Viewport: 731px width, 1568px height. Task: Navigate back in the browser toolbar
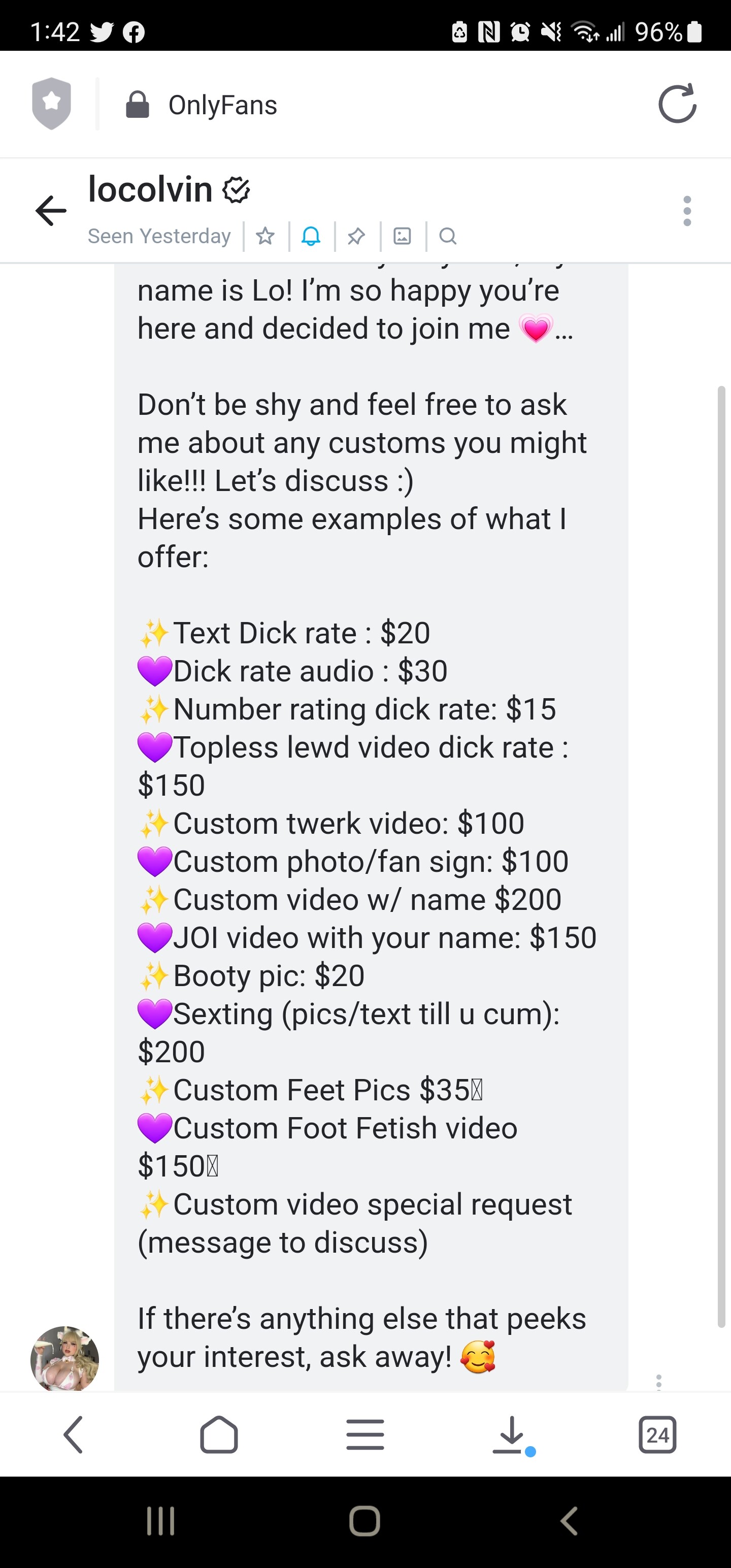coord(73,1434)
